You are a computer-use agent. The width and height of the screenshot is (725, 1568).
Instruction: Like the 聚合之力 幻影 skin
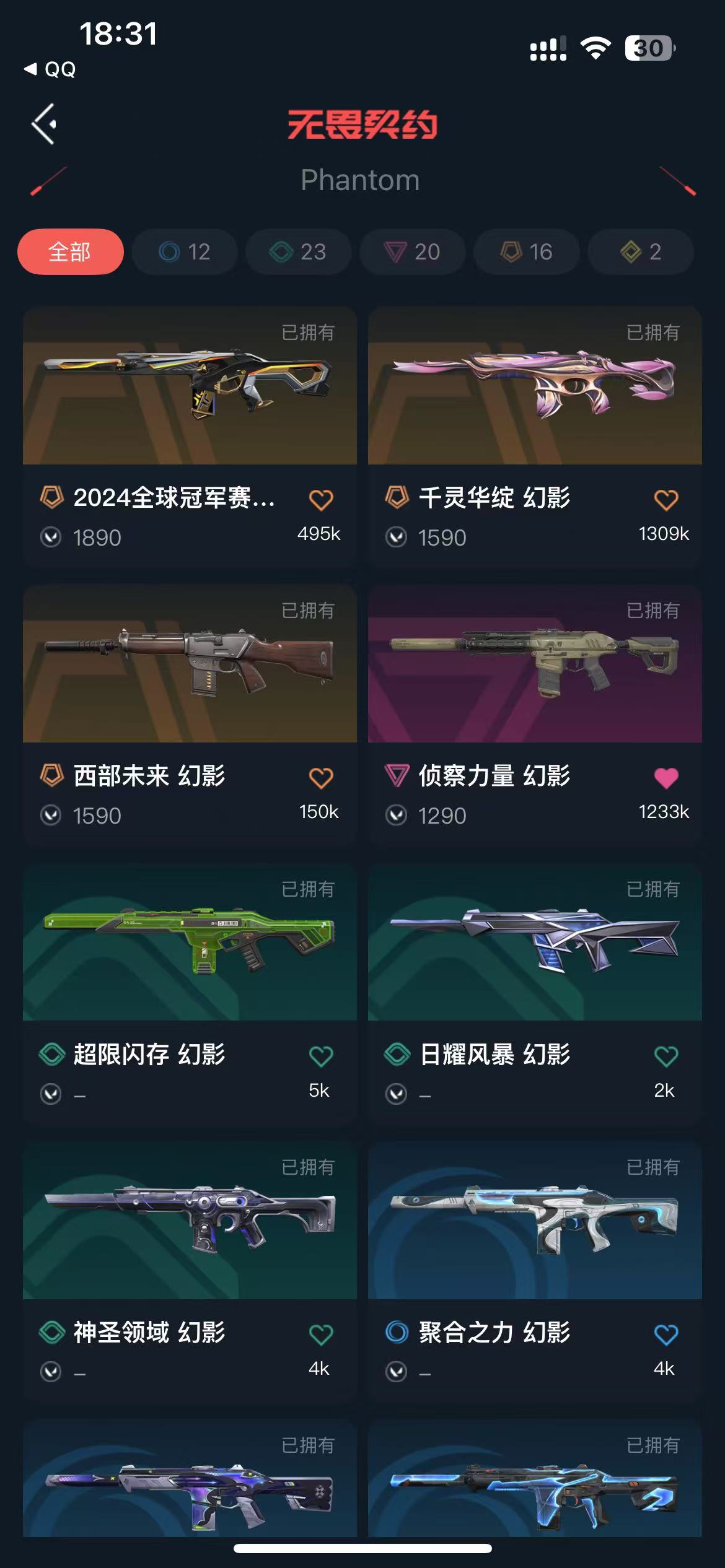[666, 1334]
